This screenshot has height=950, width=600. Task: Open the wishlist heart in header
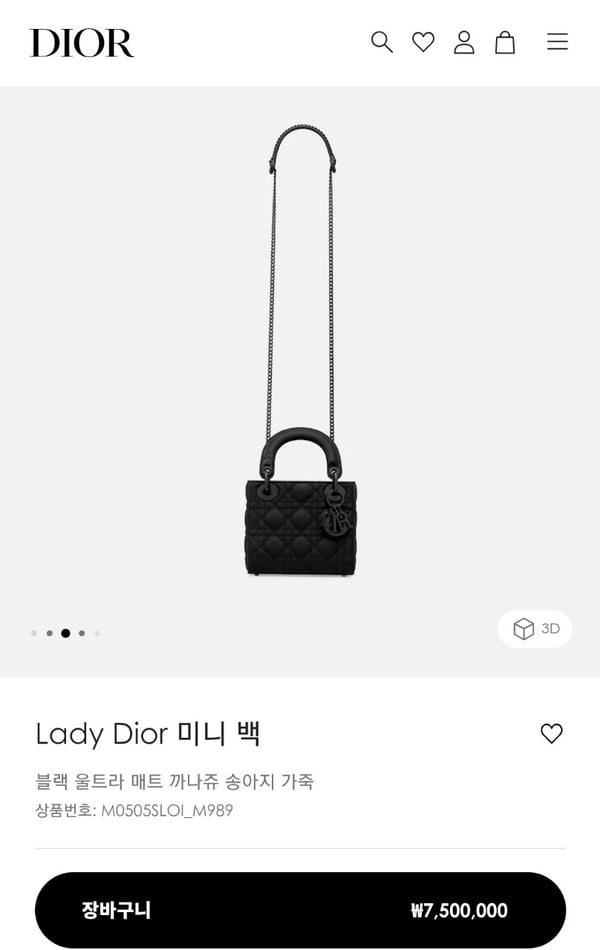pyautogui.click(x=423, y=42)
